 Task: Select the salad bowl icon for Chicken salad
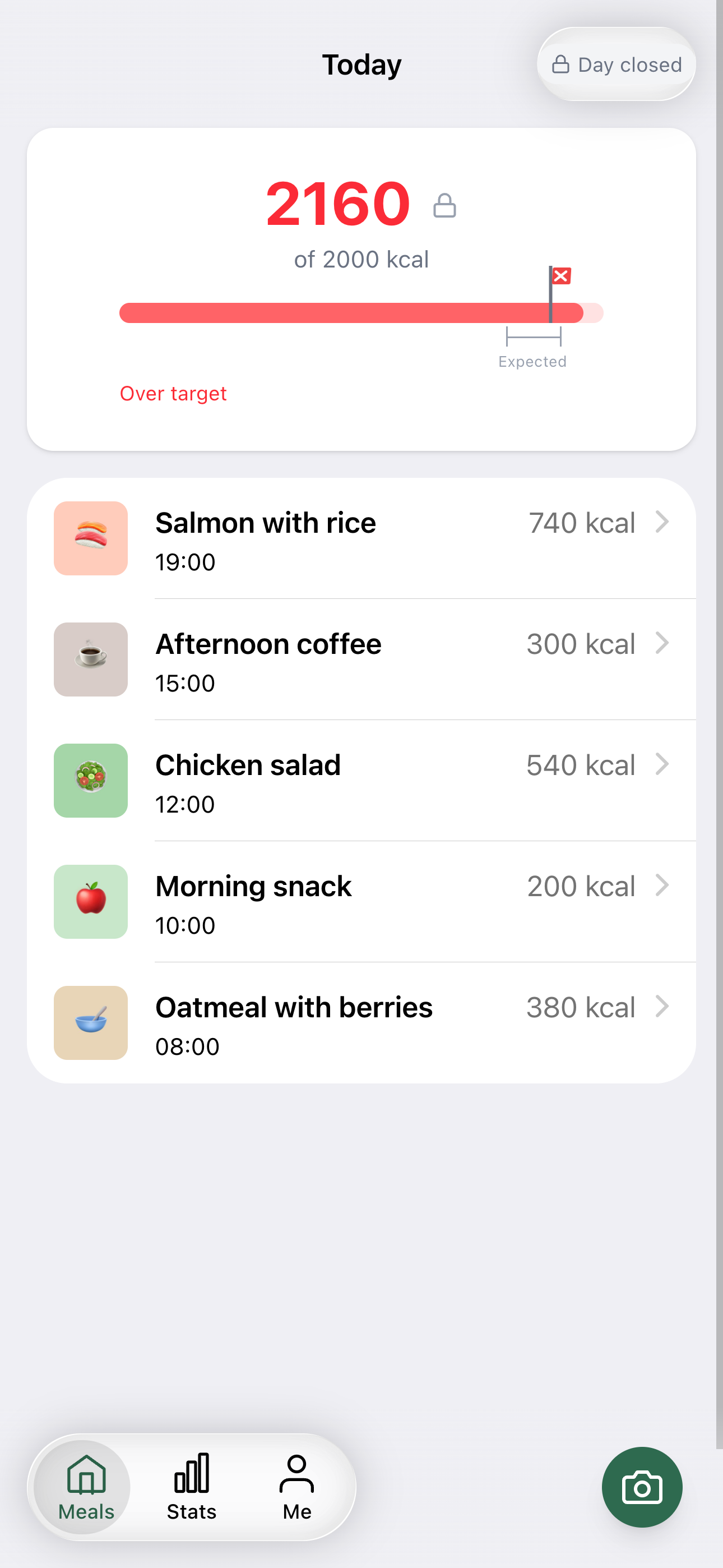click(x=90, y=780)
